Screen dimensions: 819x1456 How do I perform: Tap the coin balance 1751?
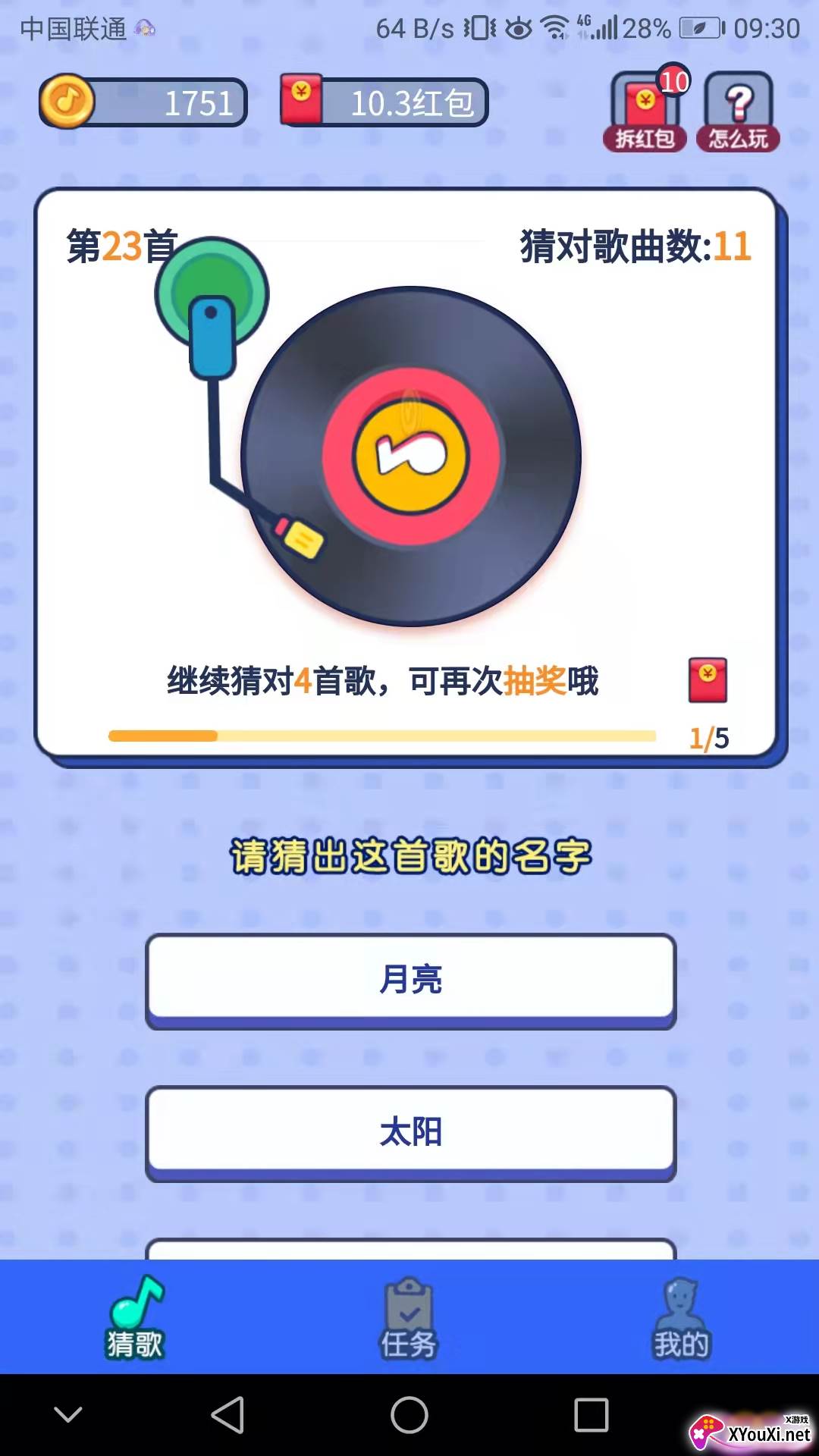tap(143, 102)
